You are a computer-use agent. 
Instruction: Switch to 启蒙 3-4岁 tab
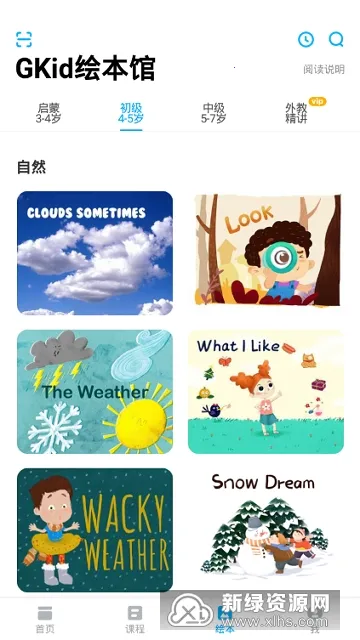click(x=48, y=113)
